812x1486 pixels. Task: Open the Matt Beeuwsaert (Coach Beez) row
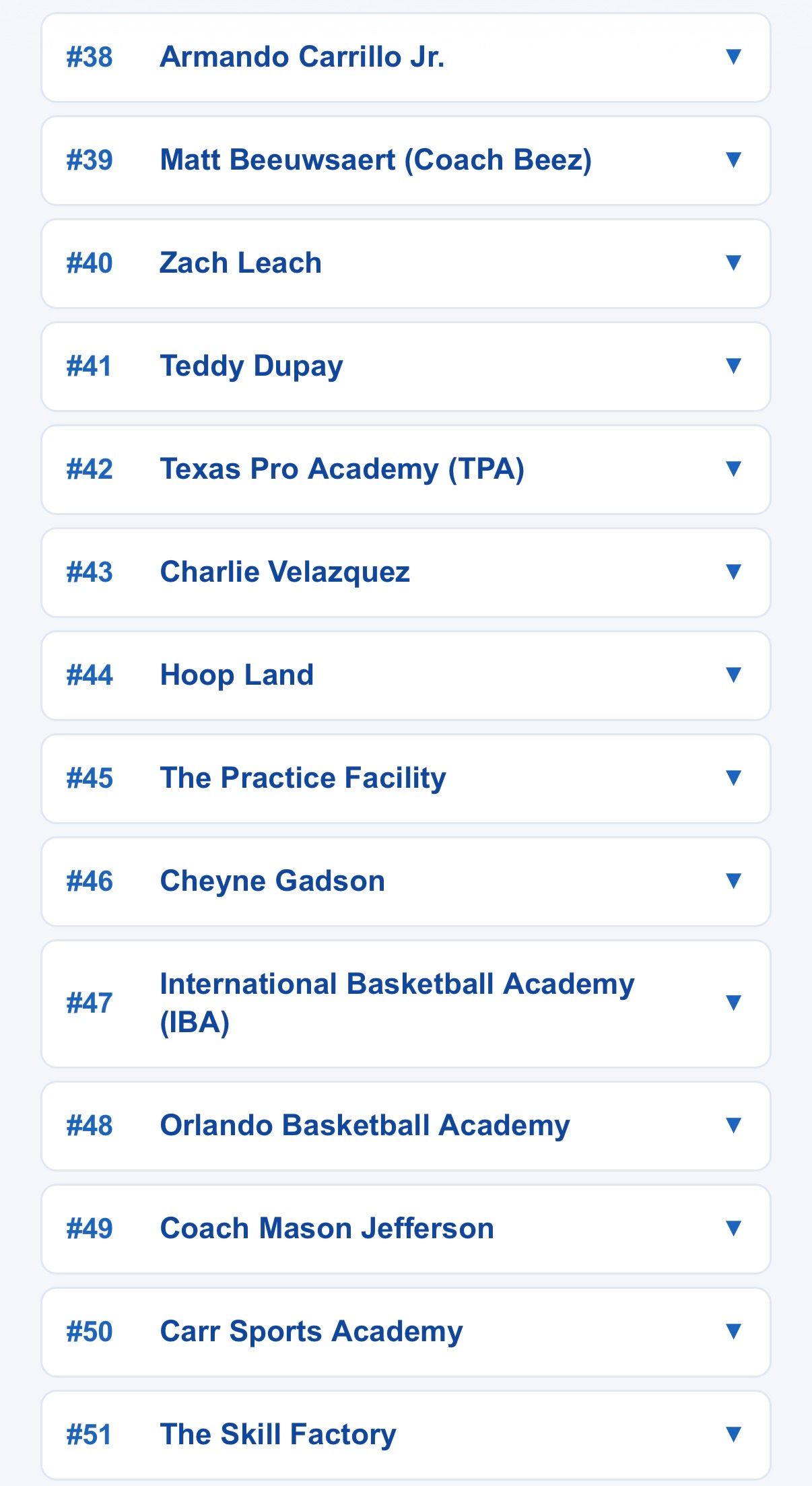(x=405, y=161)
